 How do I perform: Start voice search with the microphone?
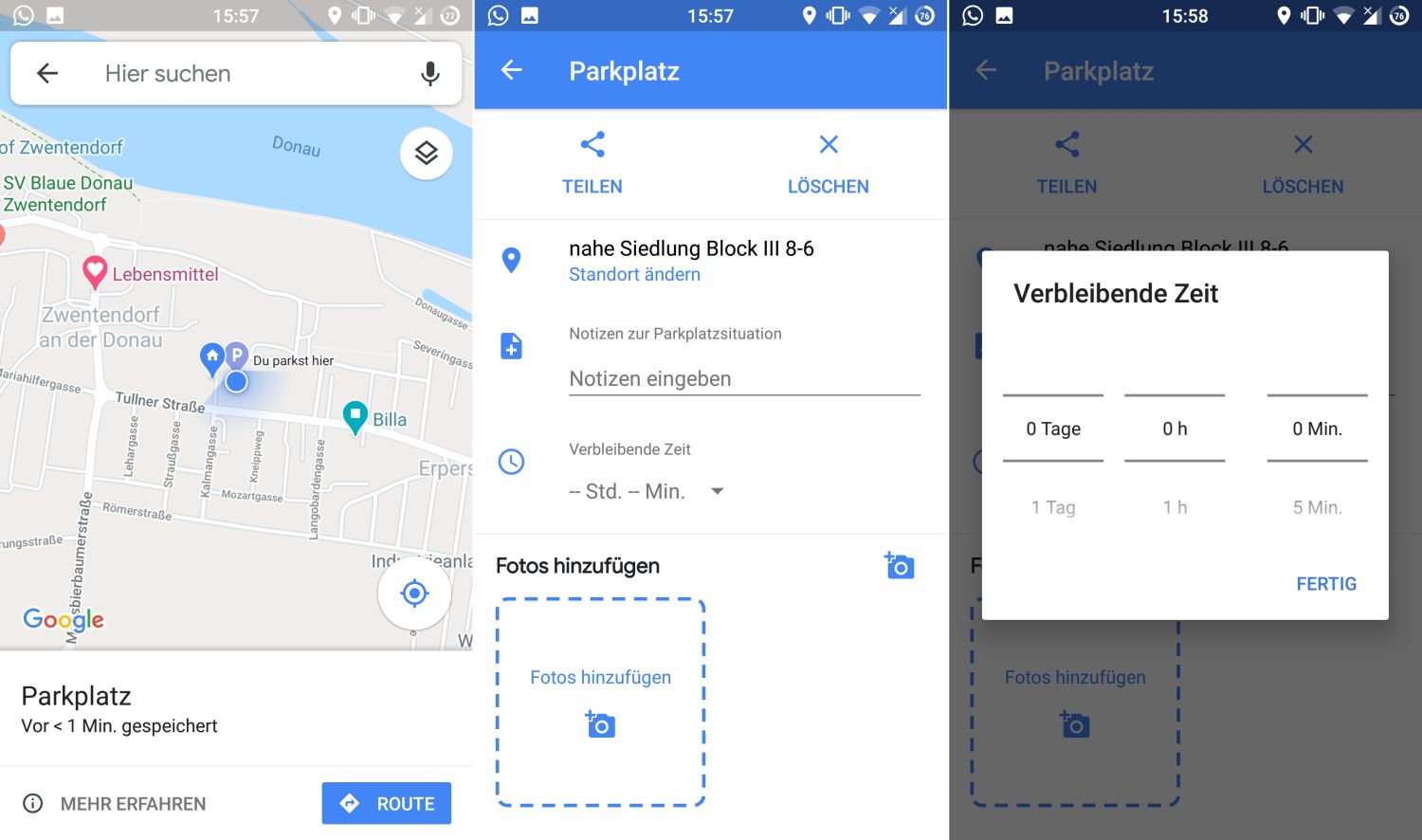(429, 74)
